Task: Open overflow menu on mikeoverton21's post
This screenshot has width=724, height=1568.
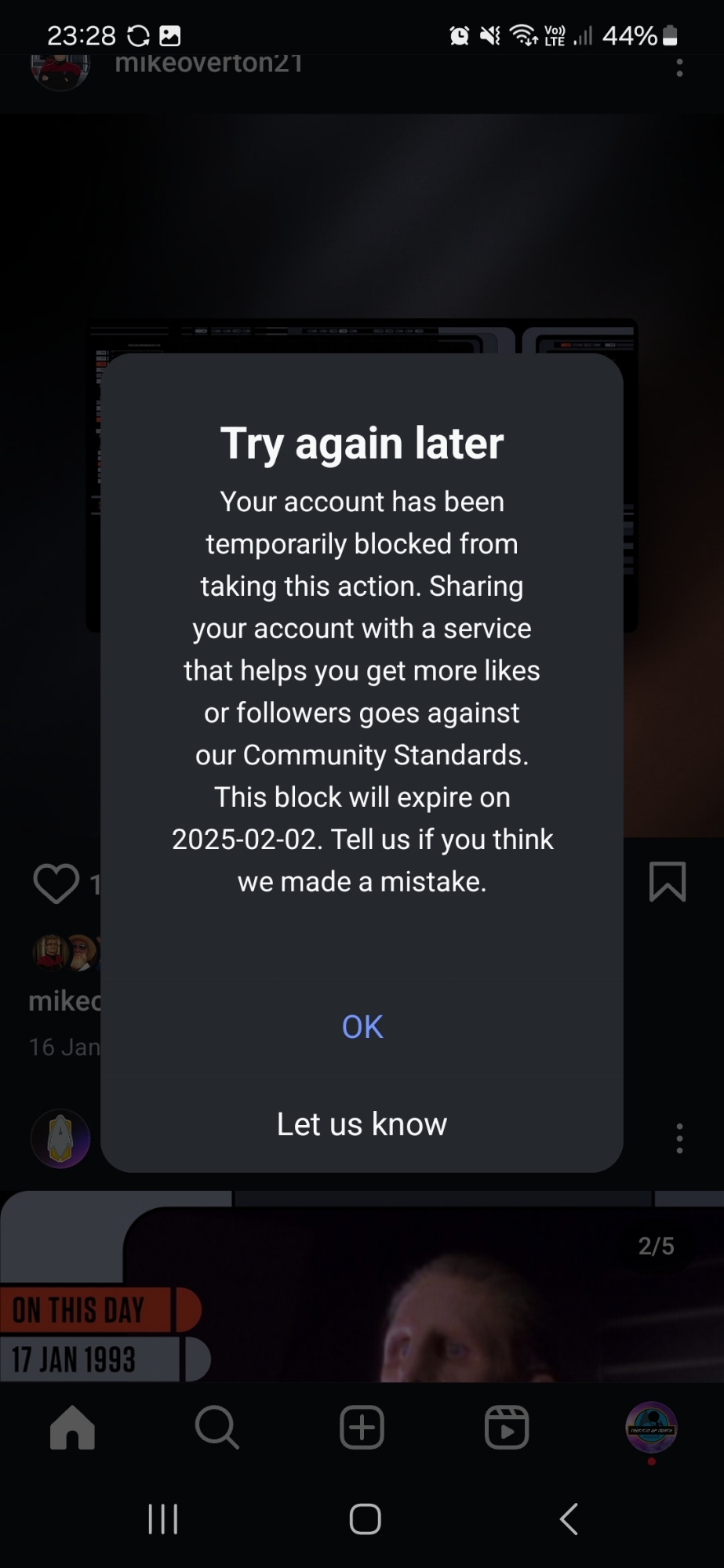Action: 679,67
